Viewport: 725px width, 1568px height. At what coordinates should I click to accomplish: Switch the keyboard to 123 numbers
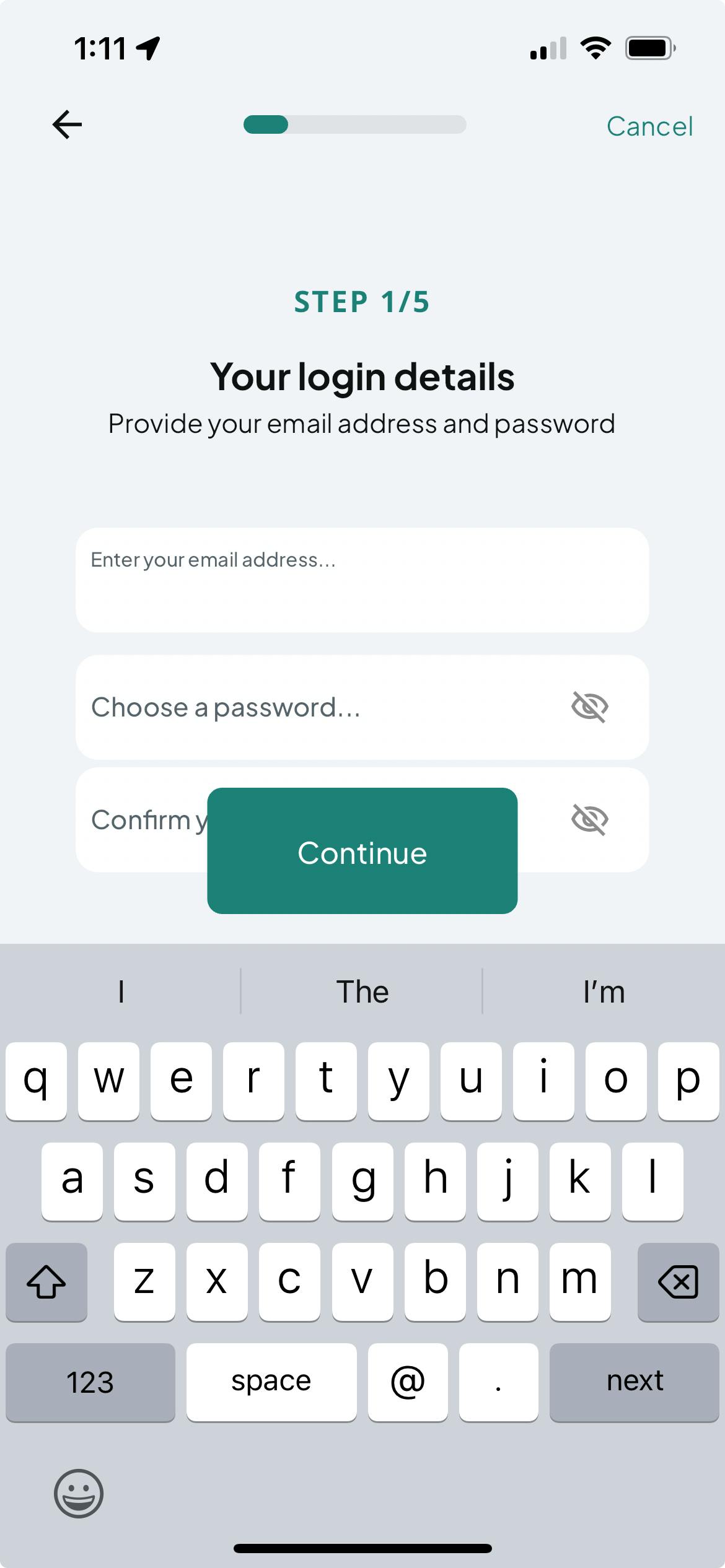(90, 1382)
